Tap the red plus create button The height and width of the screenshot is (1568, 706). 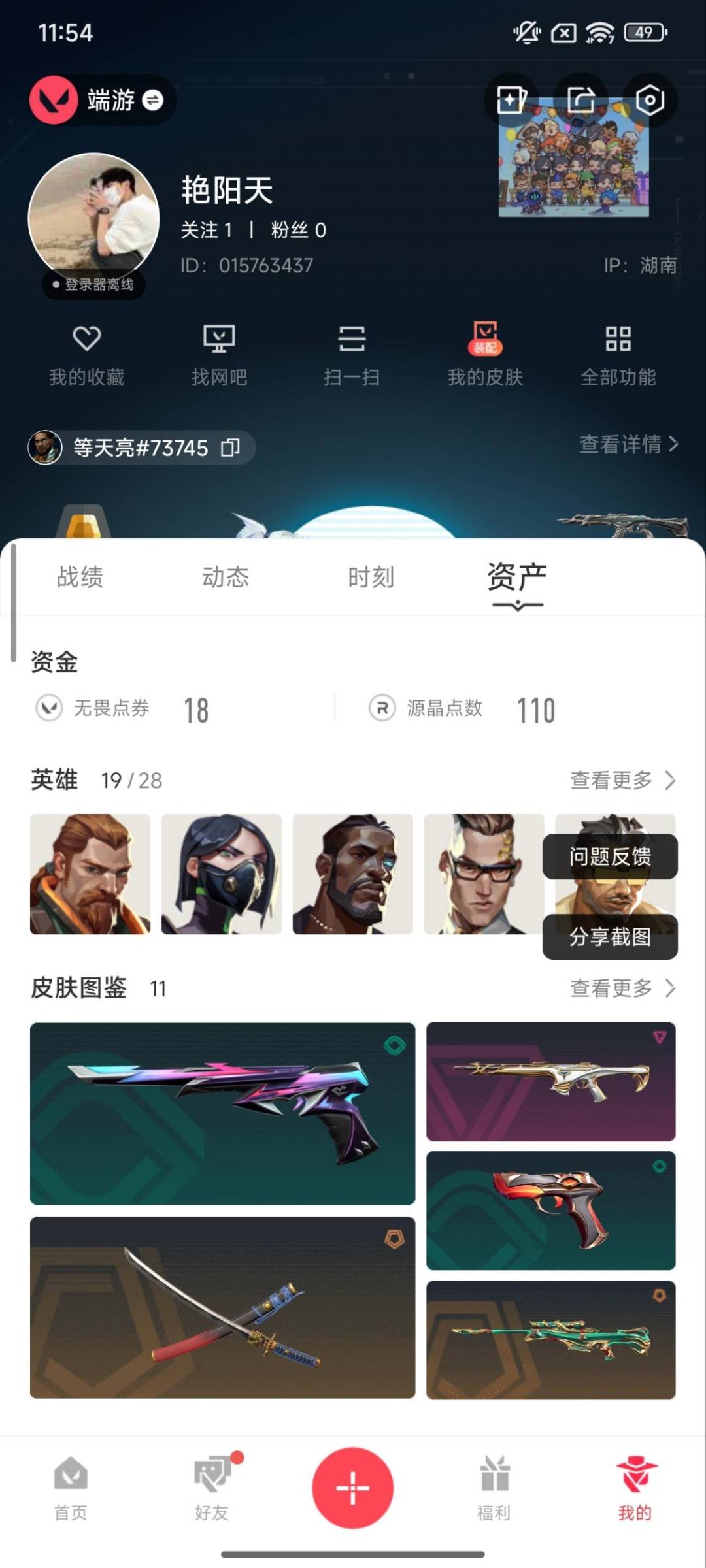[x=352, y=1488]
